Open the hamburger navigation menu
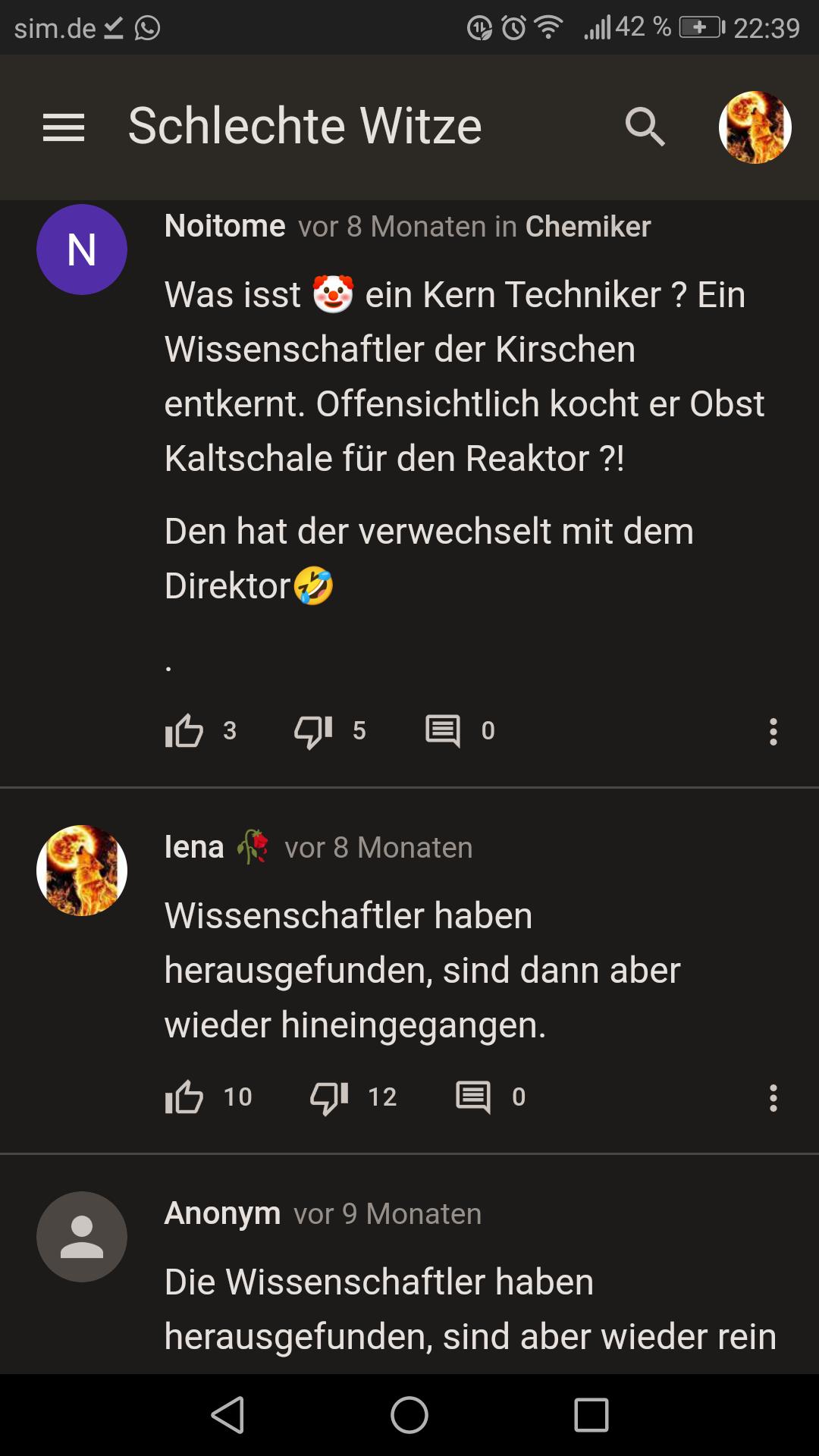 (64, 127)
